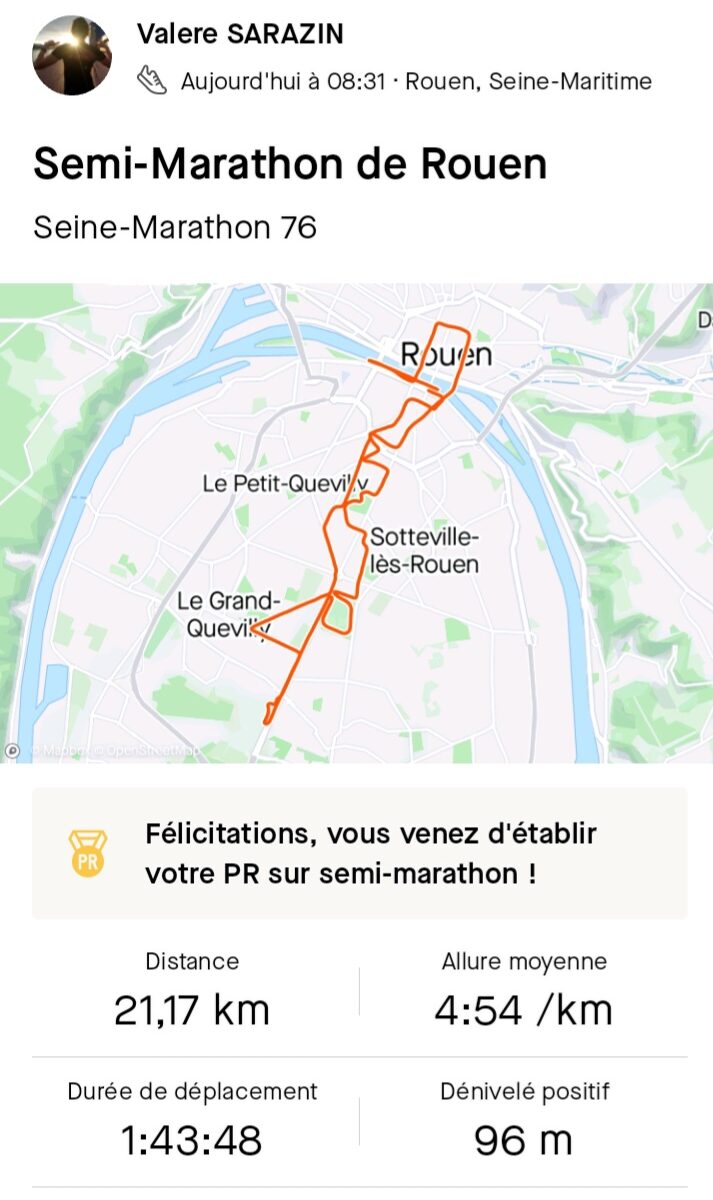Open the Rouen route map
Screen dimensions: 713x1200
(x=356, y=523)
